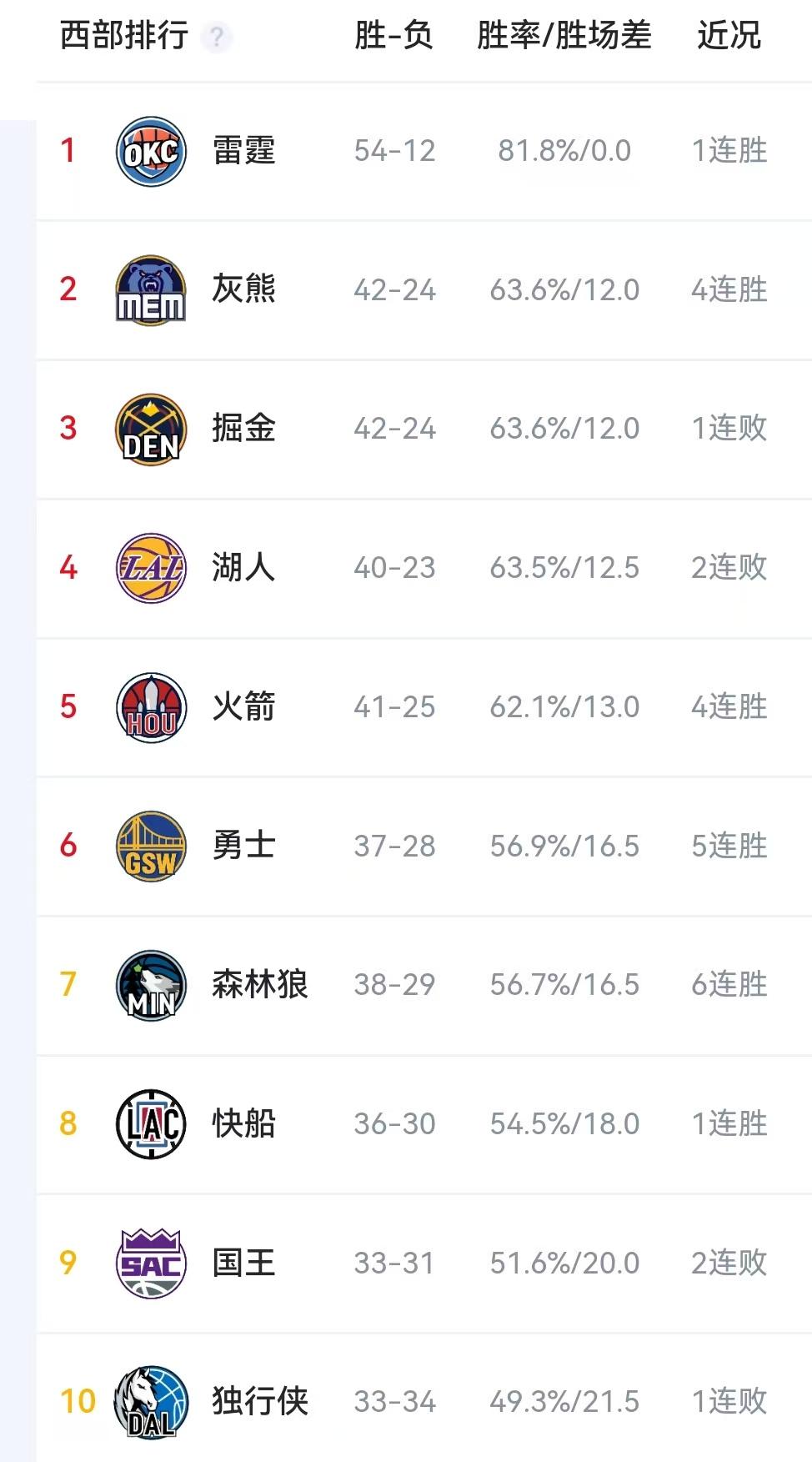View 掘金 team details
Viewport: 812px width, 1462px height.
pos(424,430)
